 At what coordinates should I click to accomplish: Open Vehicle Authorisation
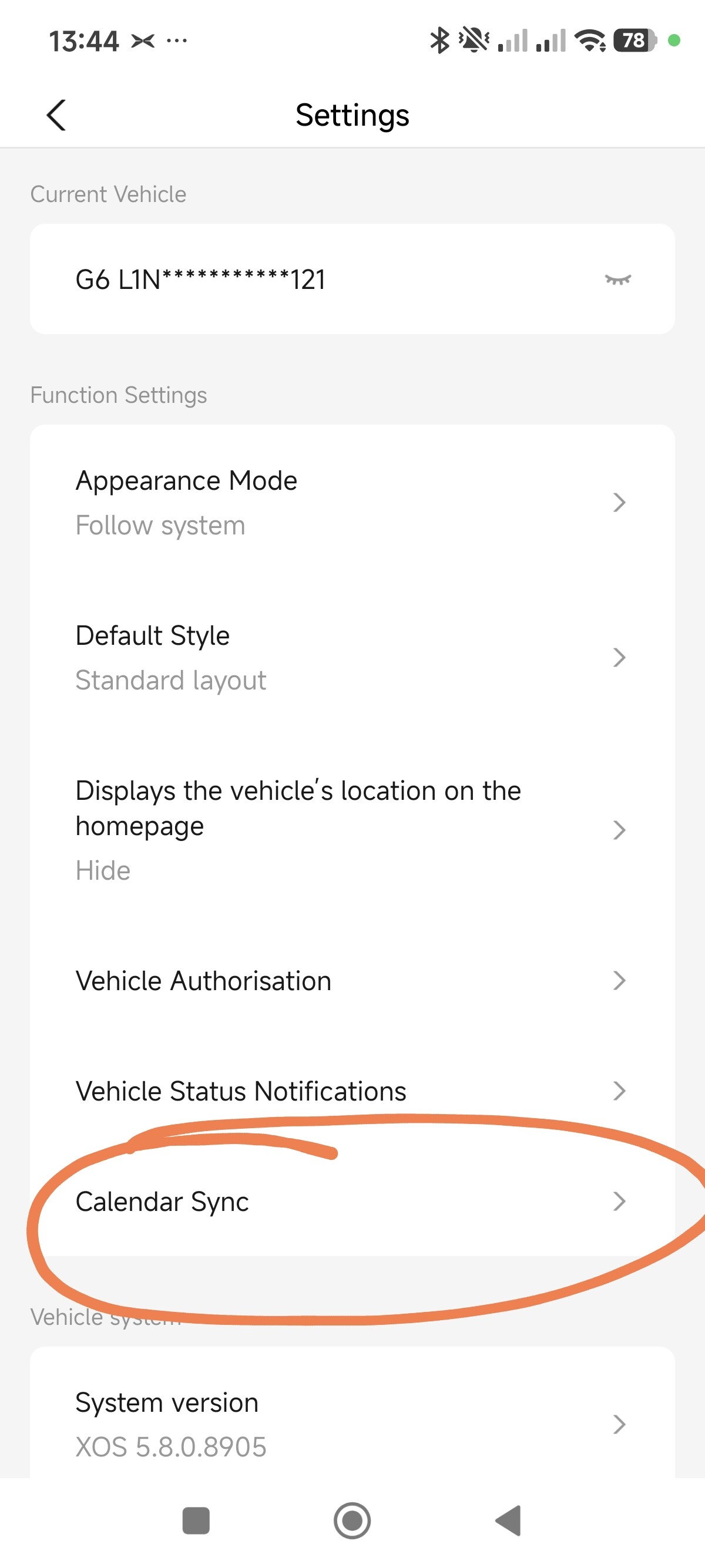tap(352, 981)
